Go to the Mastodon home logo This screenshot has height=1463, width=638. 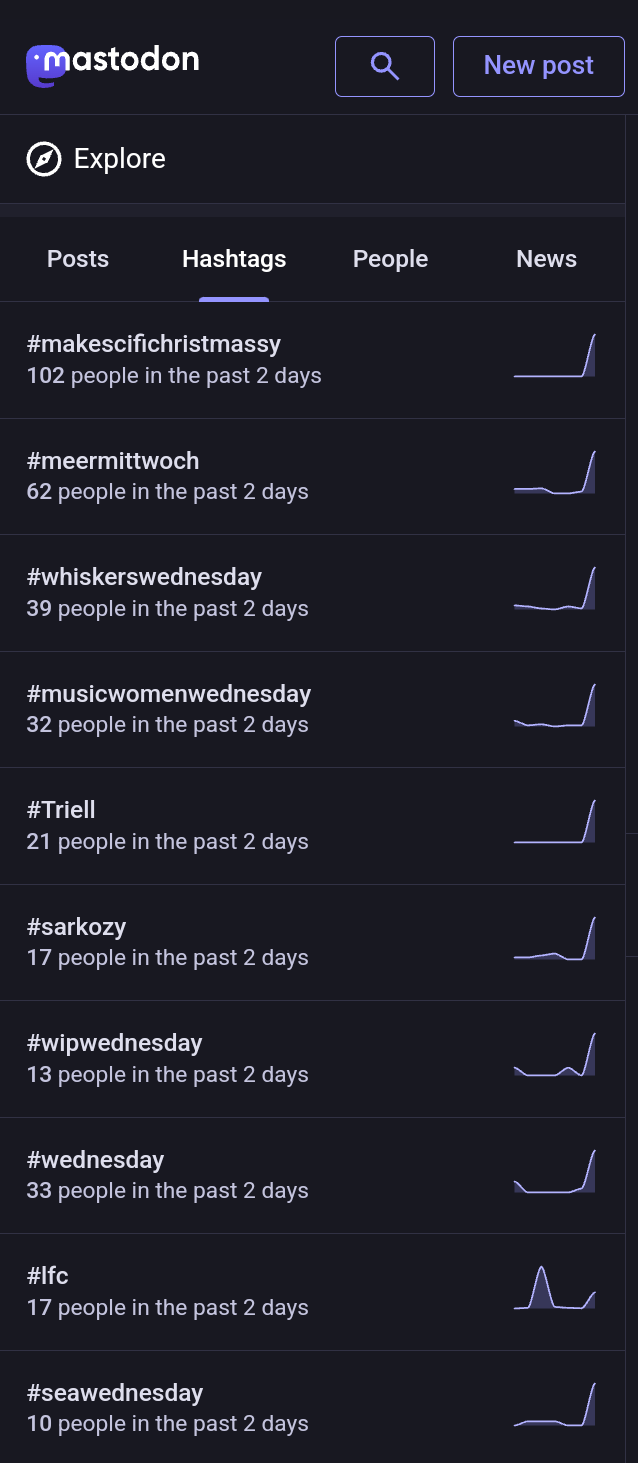coord(112,64)
